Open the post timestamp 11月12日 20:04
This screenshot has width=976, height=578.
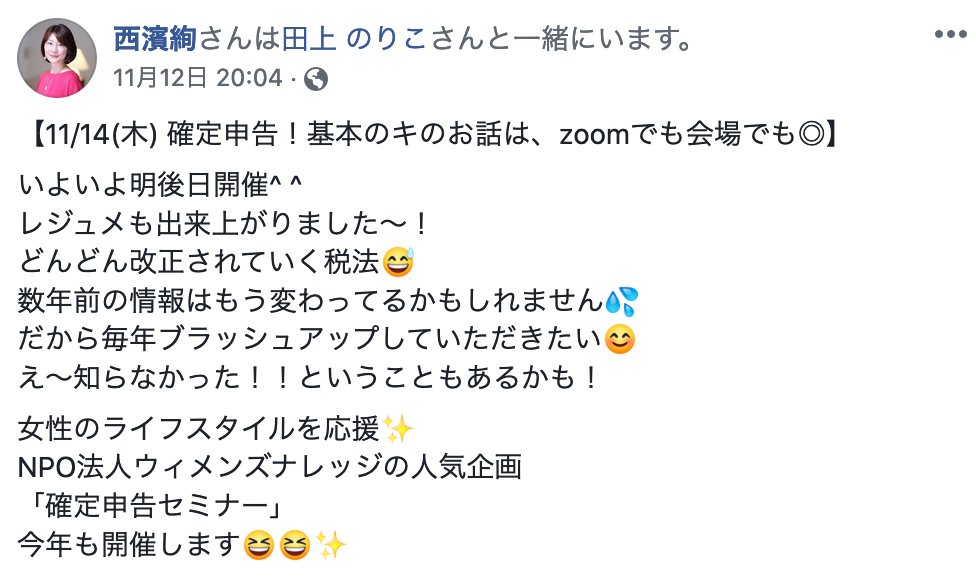point(198,78)
